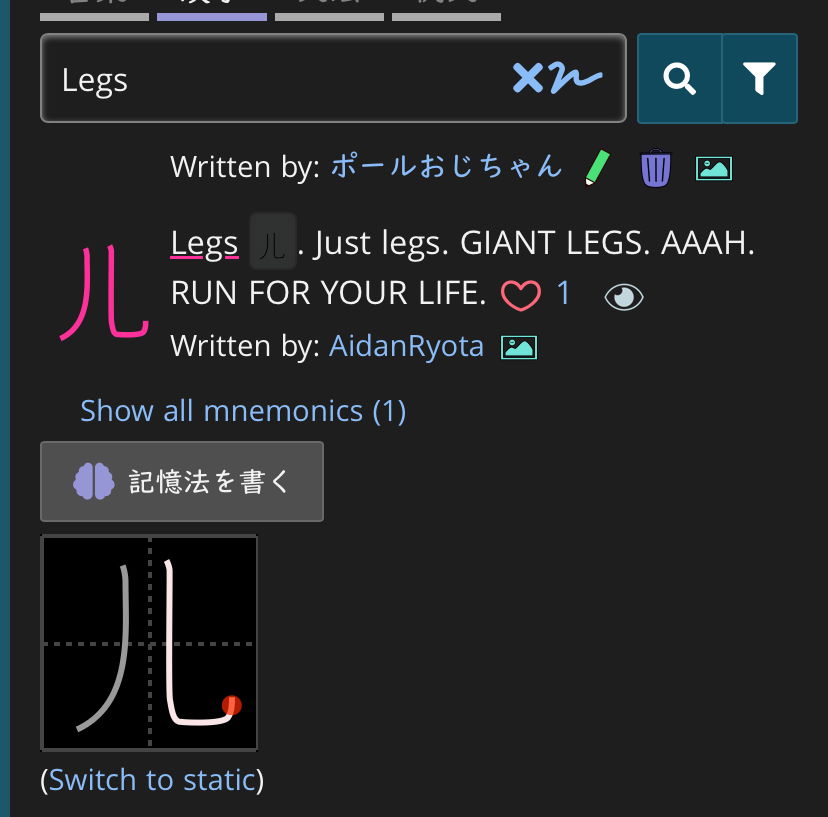Open image icon beside ポールおじちゃん
This screenshot has width=828, height=817.
[714, 168]
